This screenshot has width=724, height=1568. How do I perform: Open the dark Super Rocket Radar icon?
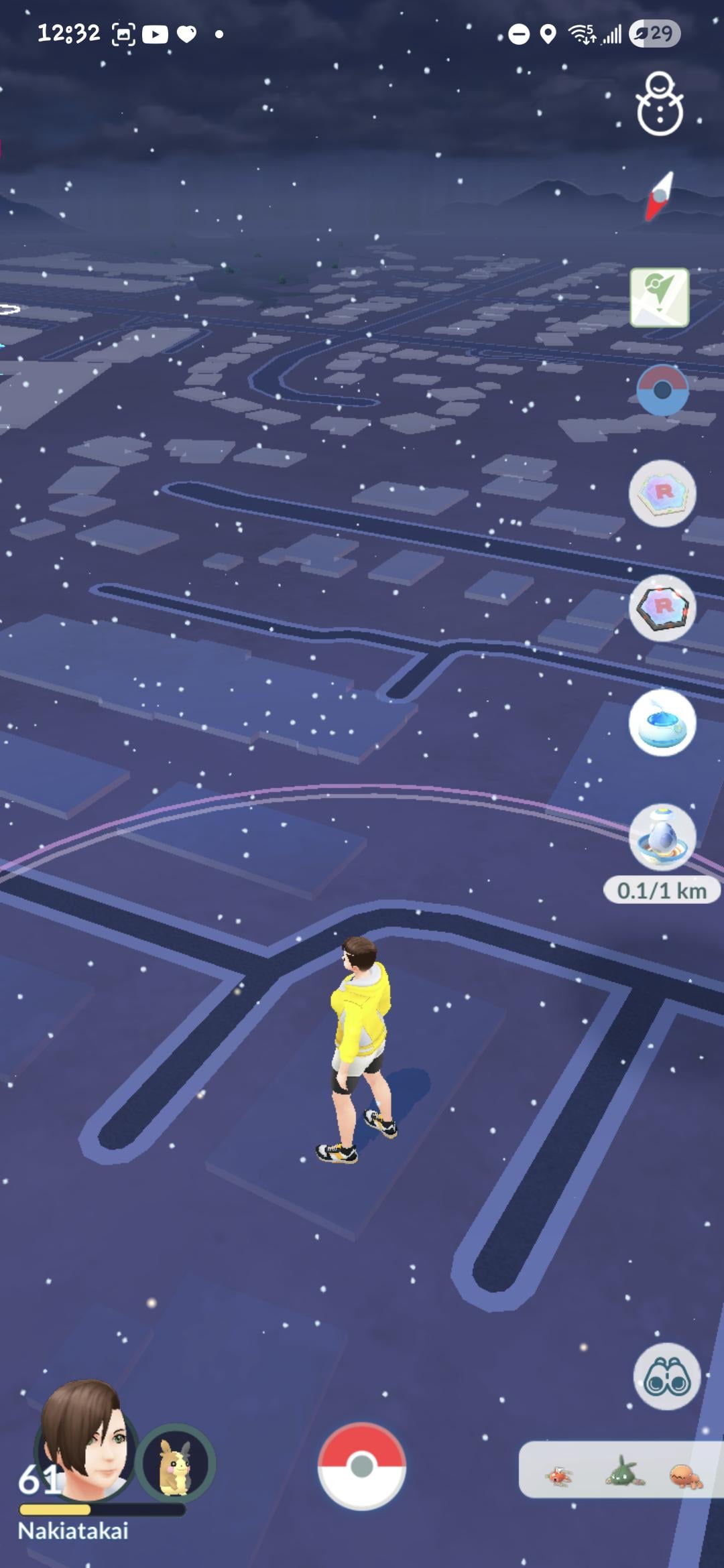(662, 607)
